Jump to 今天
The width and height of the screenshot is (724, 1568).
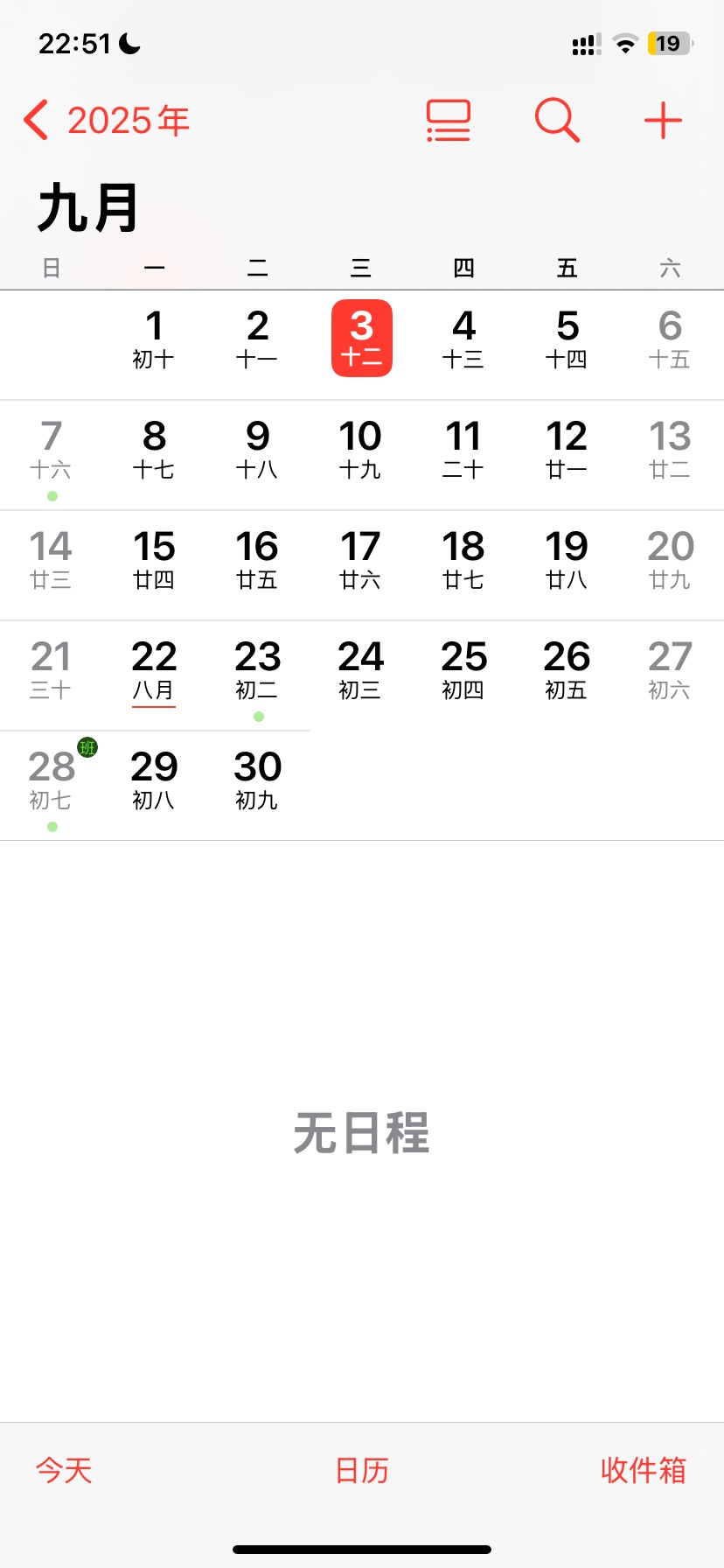click(x=64, y=1470)
